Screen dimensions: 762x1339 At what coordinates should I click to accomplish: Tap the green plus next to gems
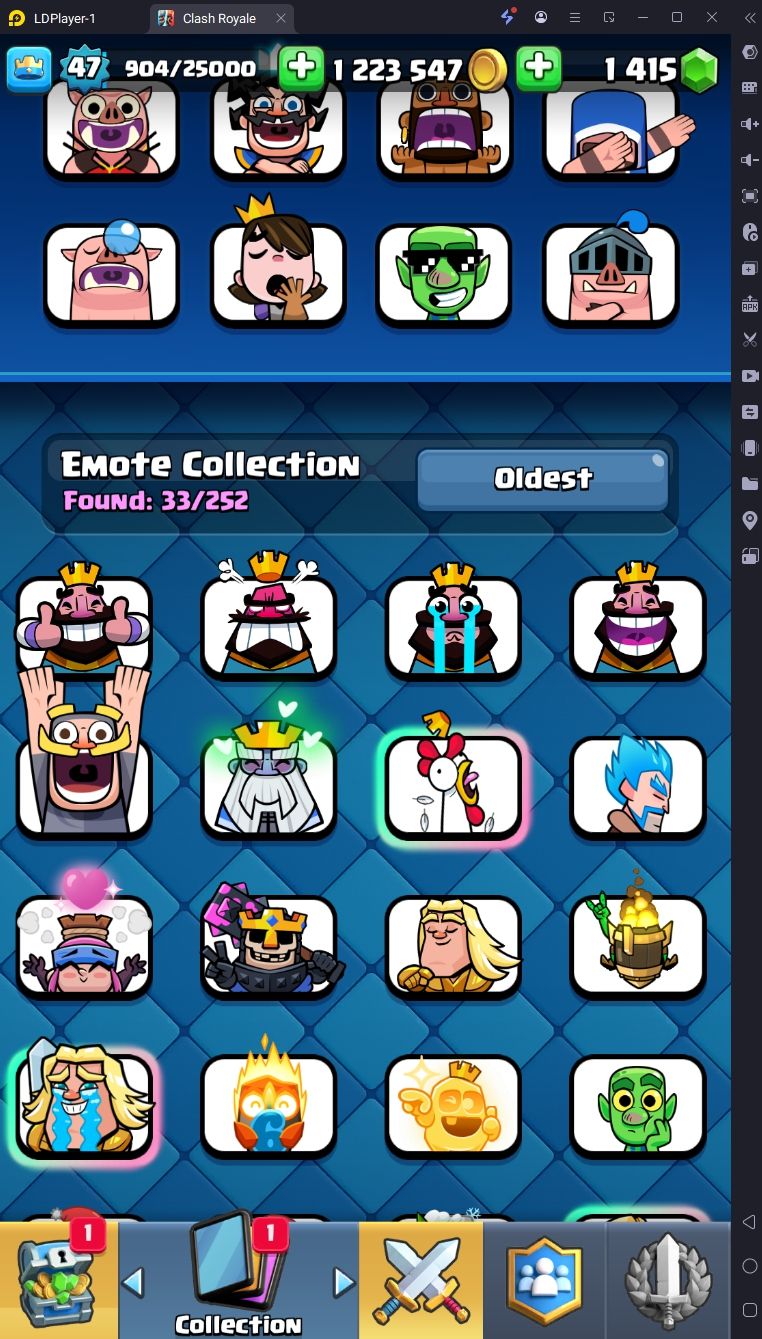coord(538,68)
